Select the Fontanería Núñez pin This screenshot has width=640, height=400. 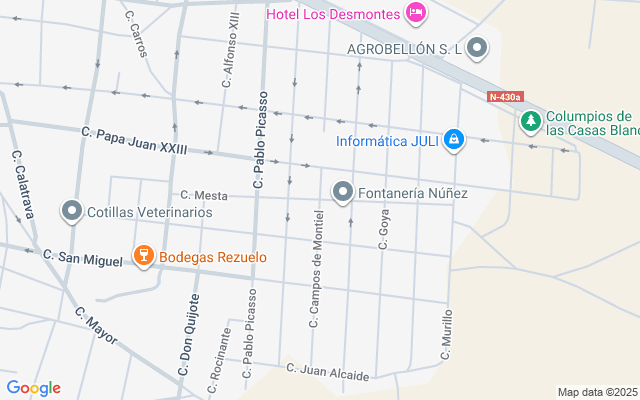tap(342, 192)
